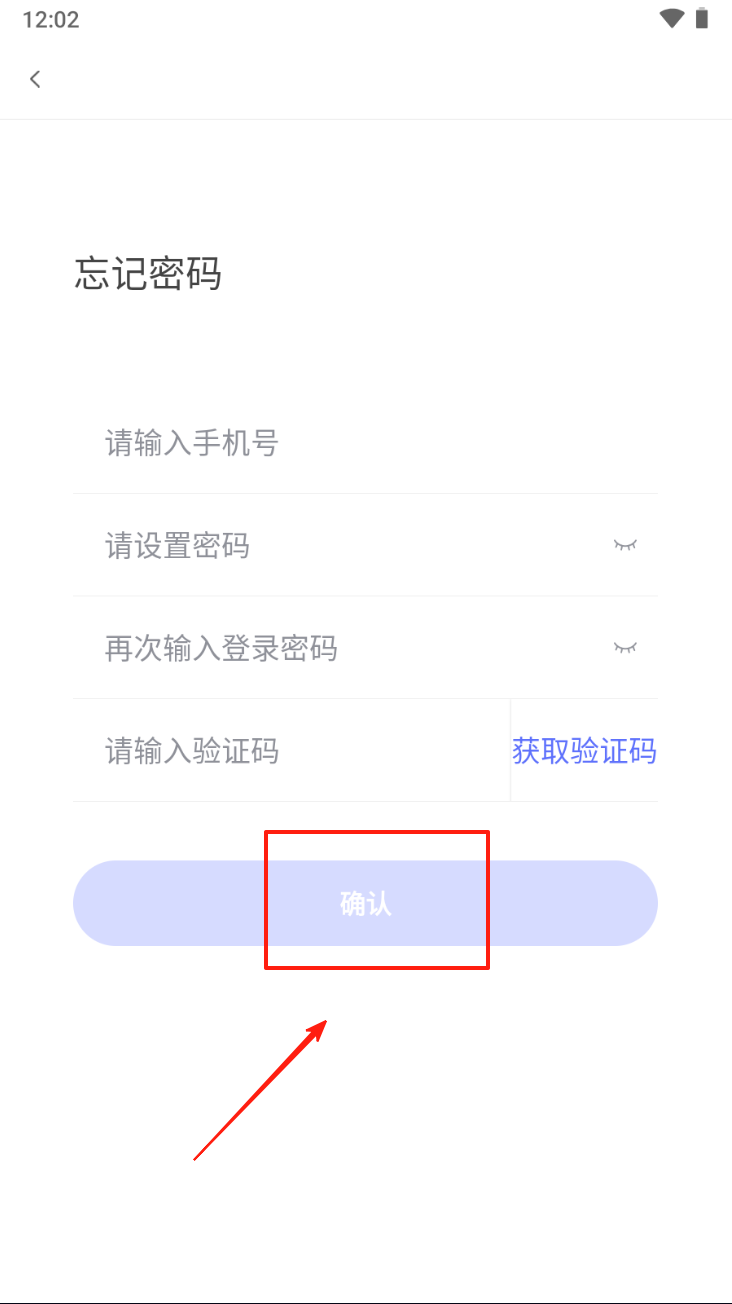Screen dimensions: 732x1304
Task: Show the re-entered login password
Action: [625, 648]
